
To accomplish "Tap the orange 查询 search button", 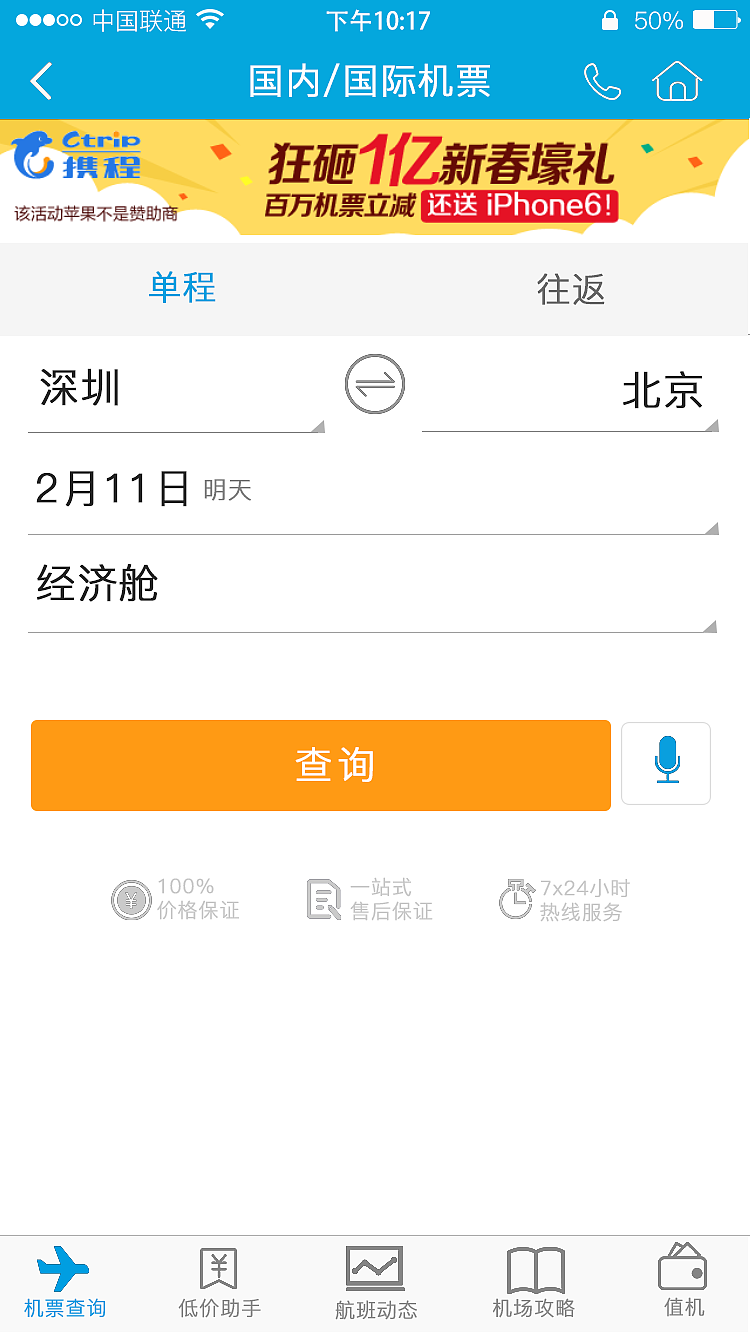I will pos(320,764).
